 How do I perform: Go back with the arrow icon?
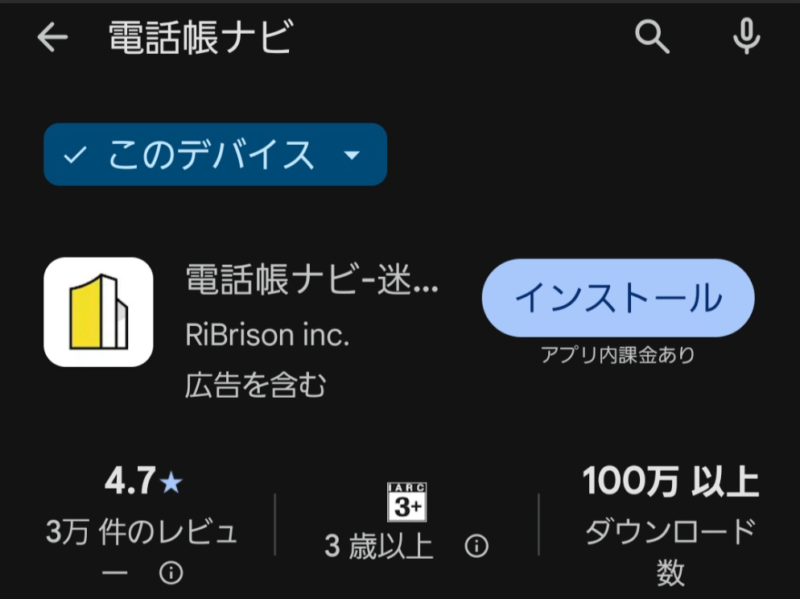(52, 38)
